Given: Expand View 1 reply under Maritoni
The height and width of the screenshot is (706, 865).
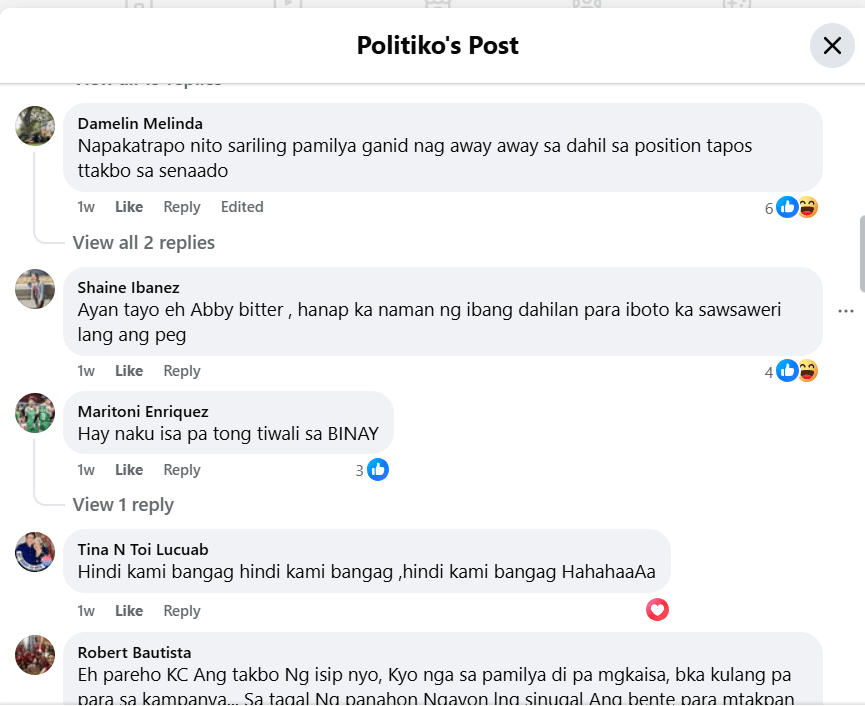Looking at the screenshot, I should pos(122,505).
